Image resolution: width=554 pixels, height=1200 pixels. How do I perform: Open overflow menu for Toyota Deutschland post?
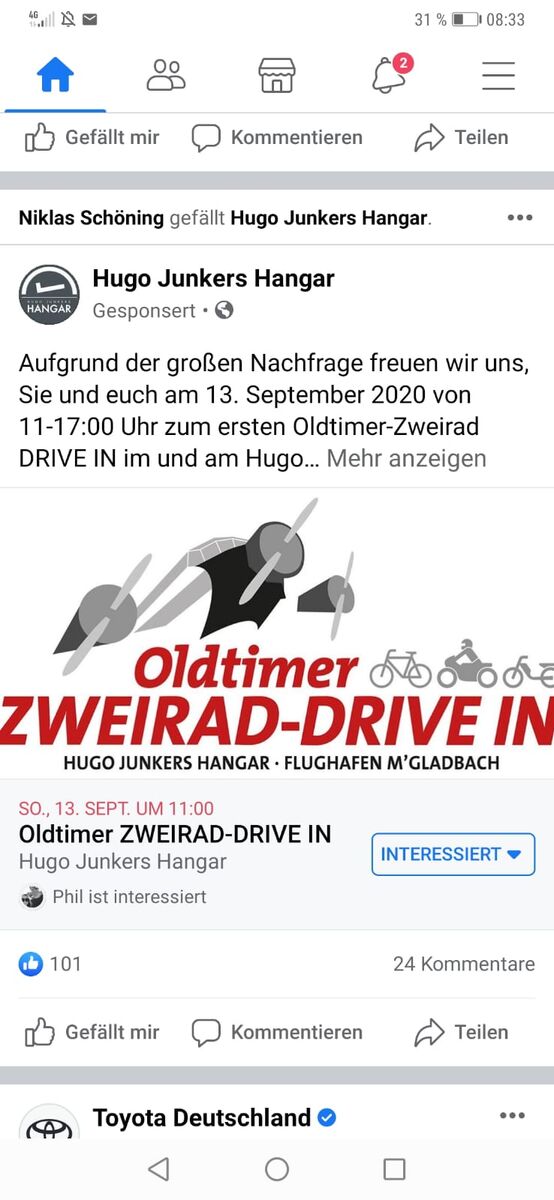click(x=512, y=1115)
